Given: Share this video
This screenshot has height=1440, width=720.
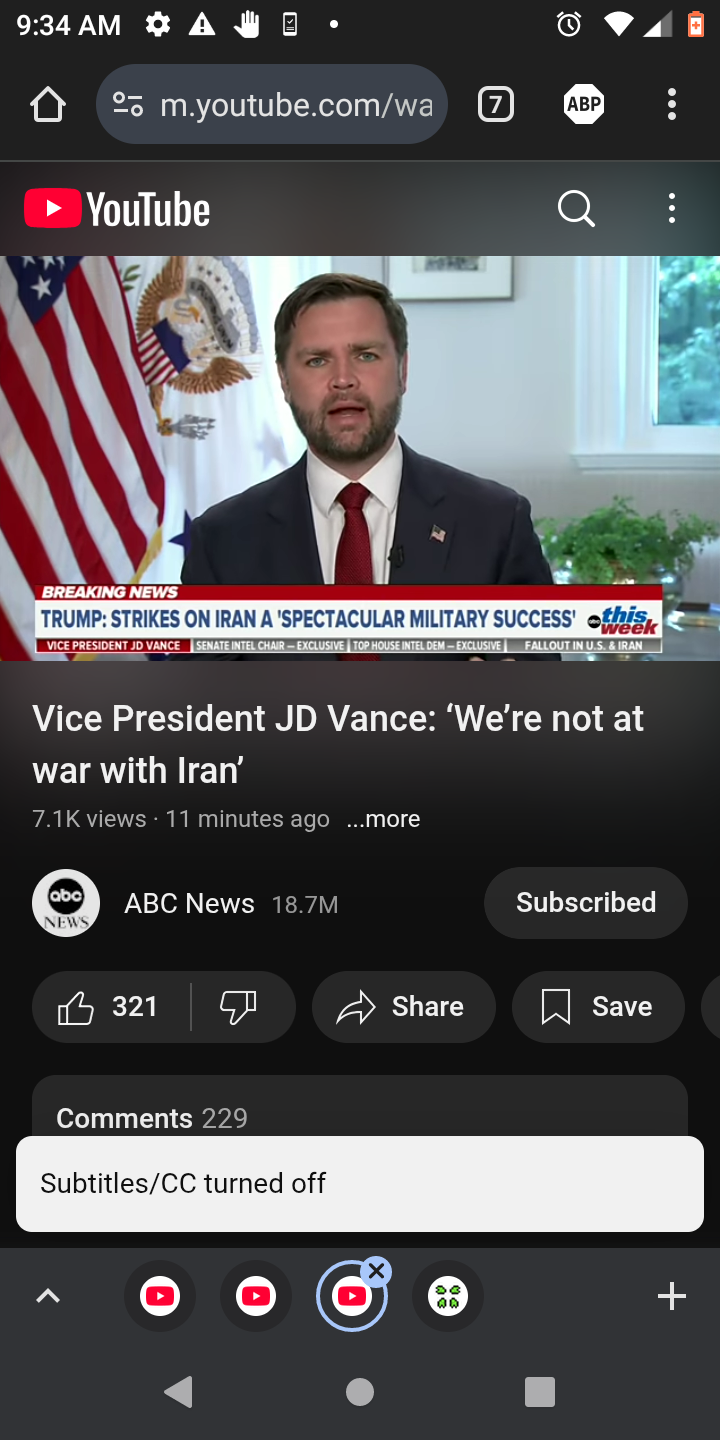Looking at the screenshot, I should (404, 1007).
